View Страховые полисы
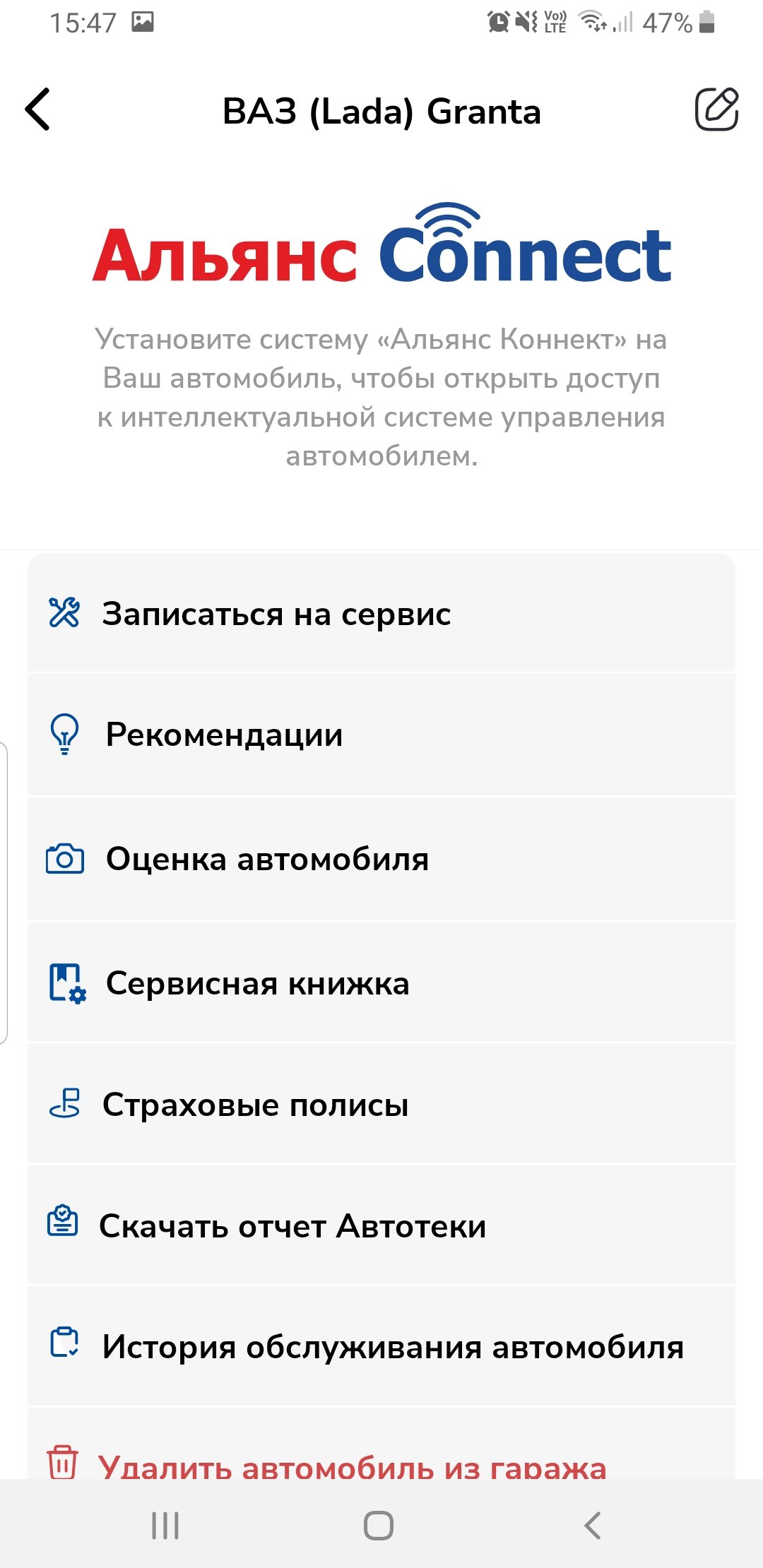Image resolution: width=763 pixels, height=1568 pixels. click(x=381, y=1105)
